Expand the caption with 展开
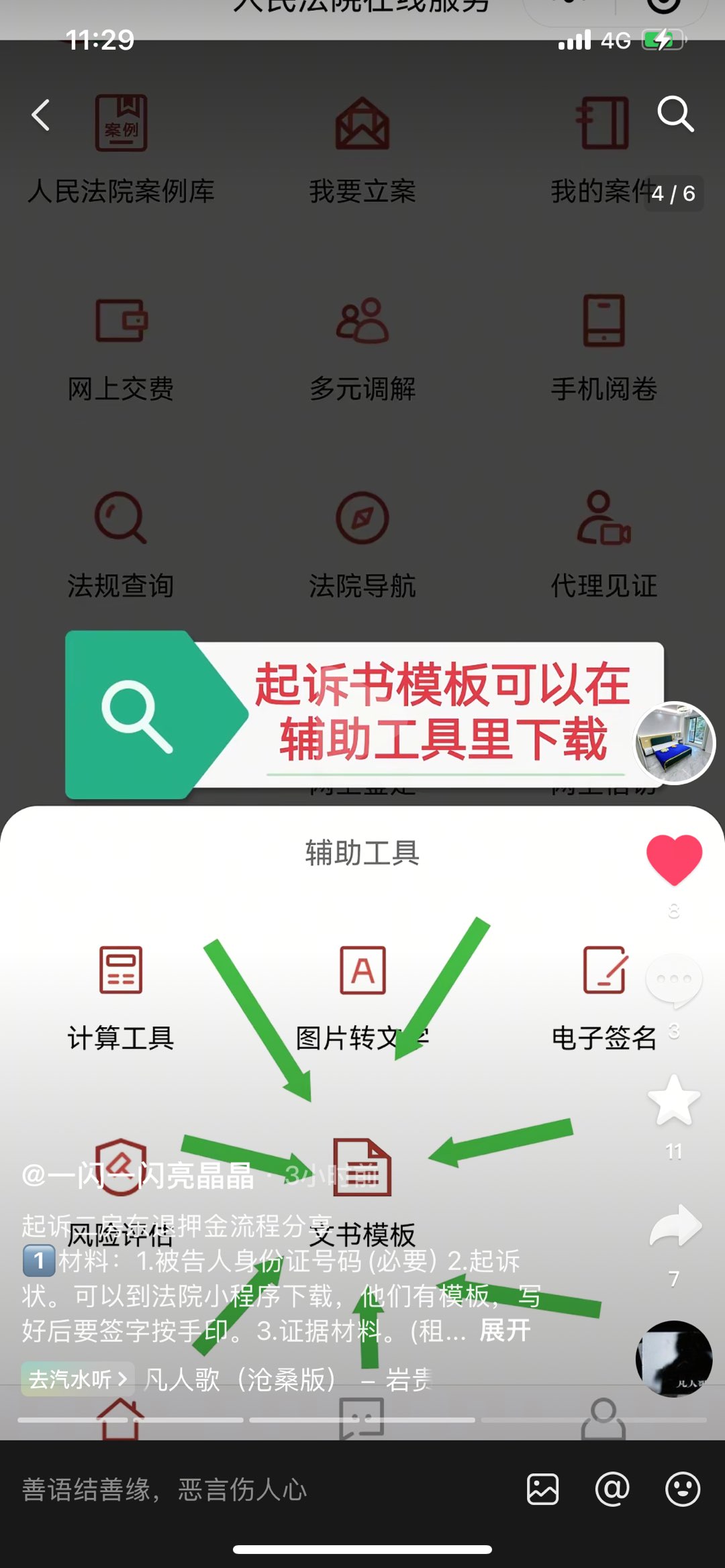The height and width of the screenshot is (1568, 725). [x=505, y=1330]
